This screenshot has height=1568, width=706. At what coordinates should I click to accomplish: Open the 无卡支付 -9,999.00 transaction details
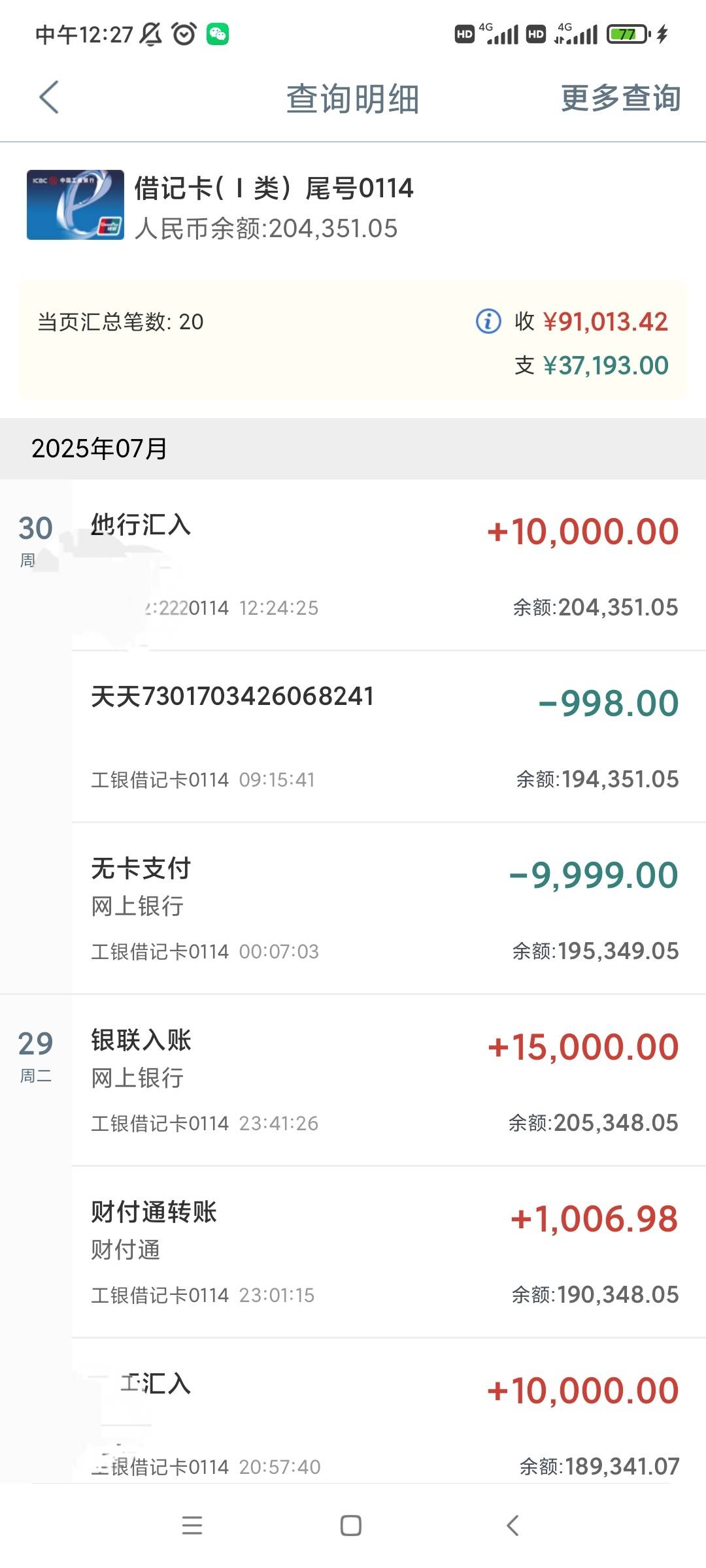point(388,909)
